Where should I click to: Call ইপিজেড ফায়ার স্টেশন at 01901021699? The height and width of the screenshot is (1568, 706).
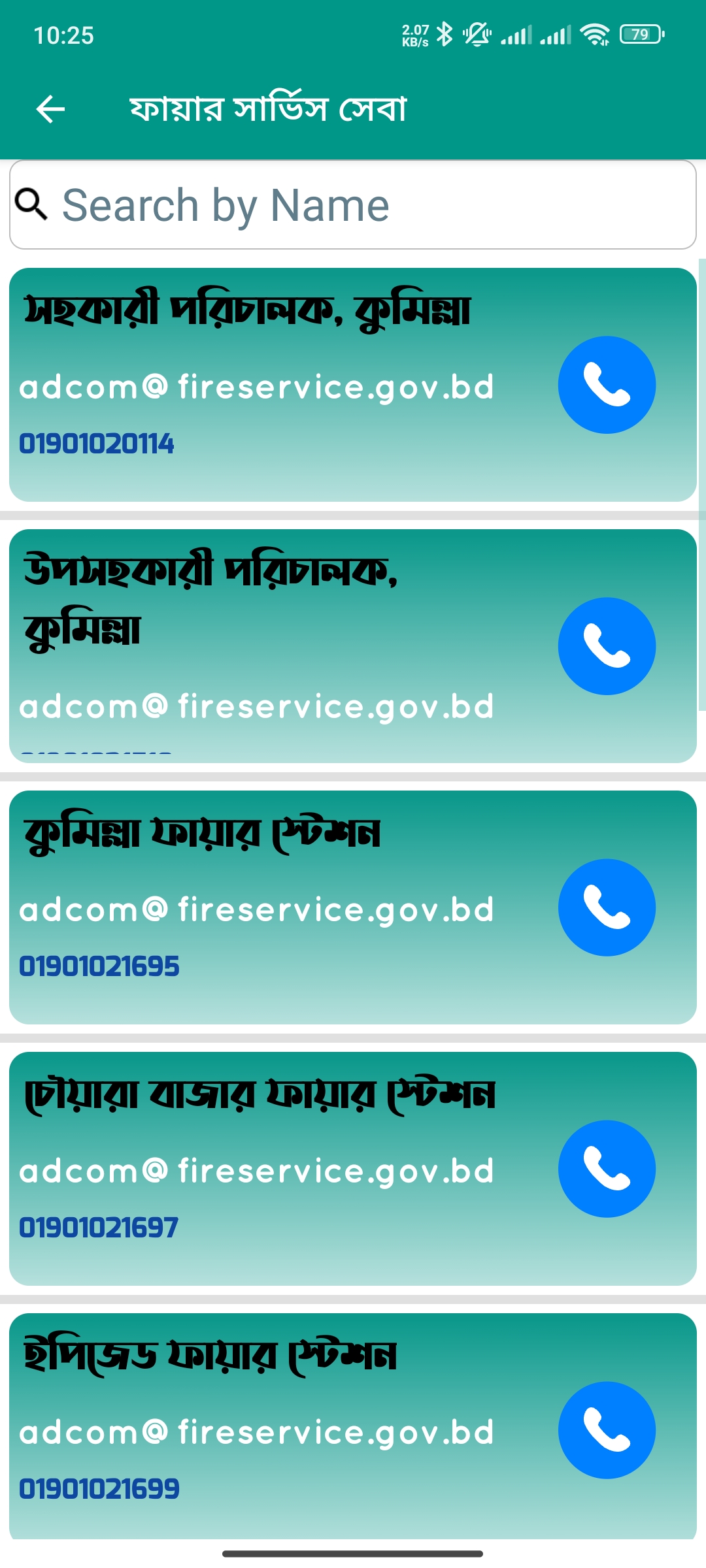coord(607,1430)
